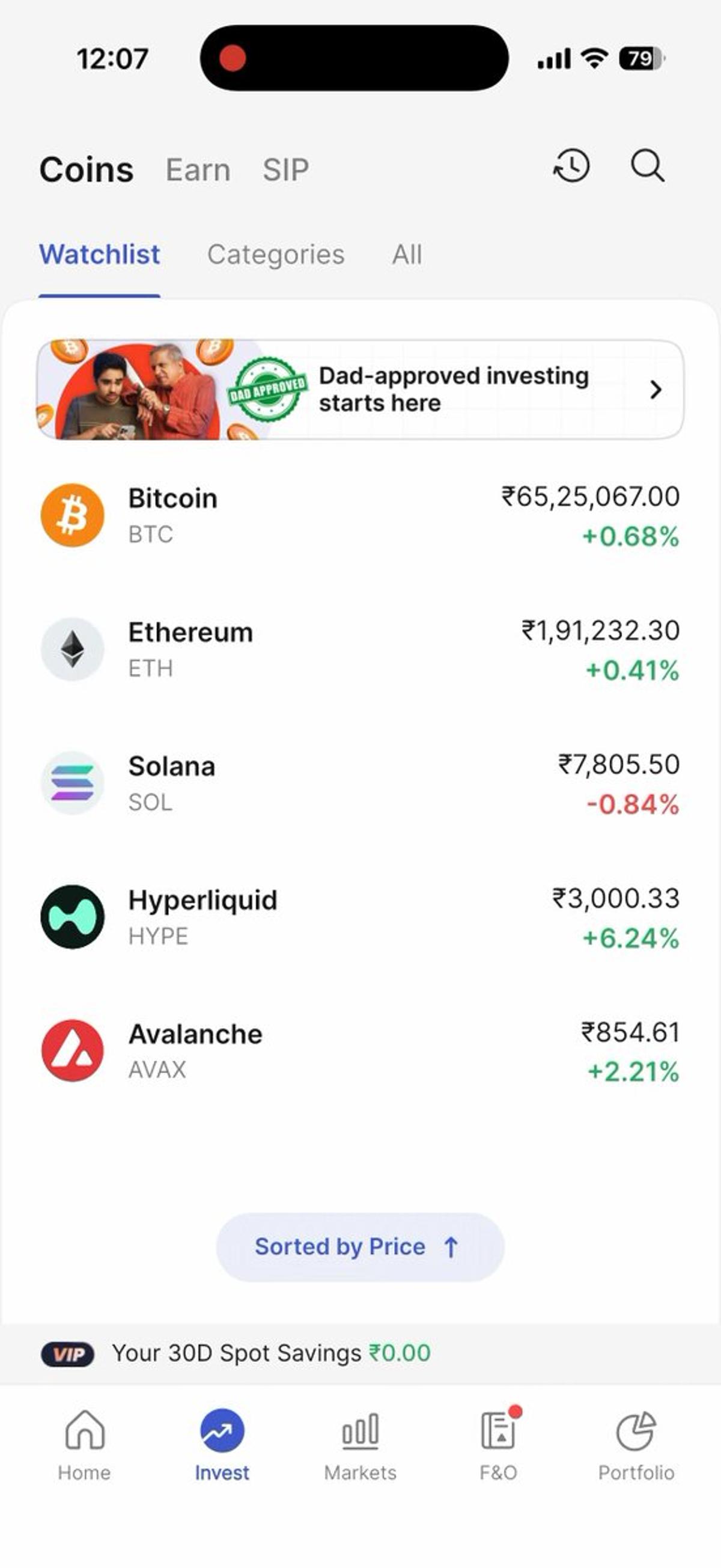
Task: Switch to the All tab
Action: [406, 254]
